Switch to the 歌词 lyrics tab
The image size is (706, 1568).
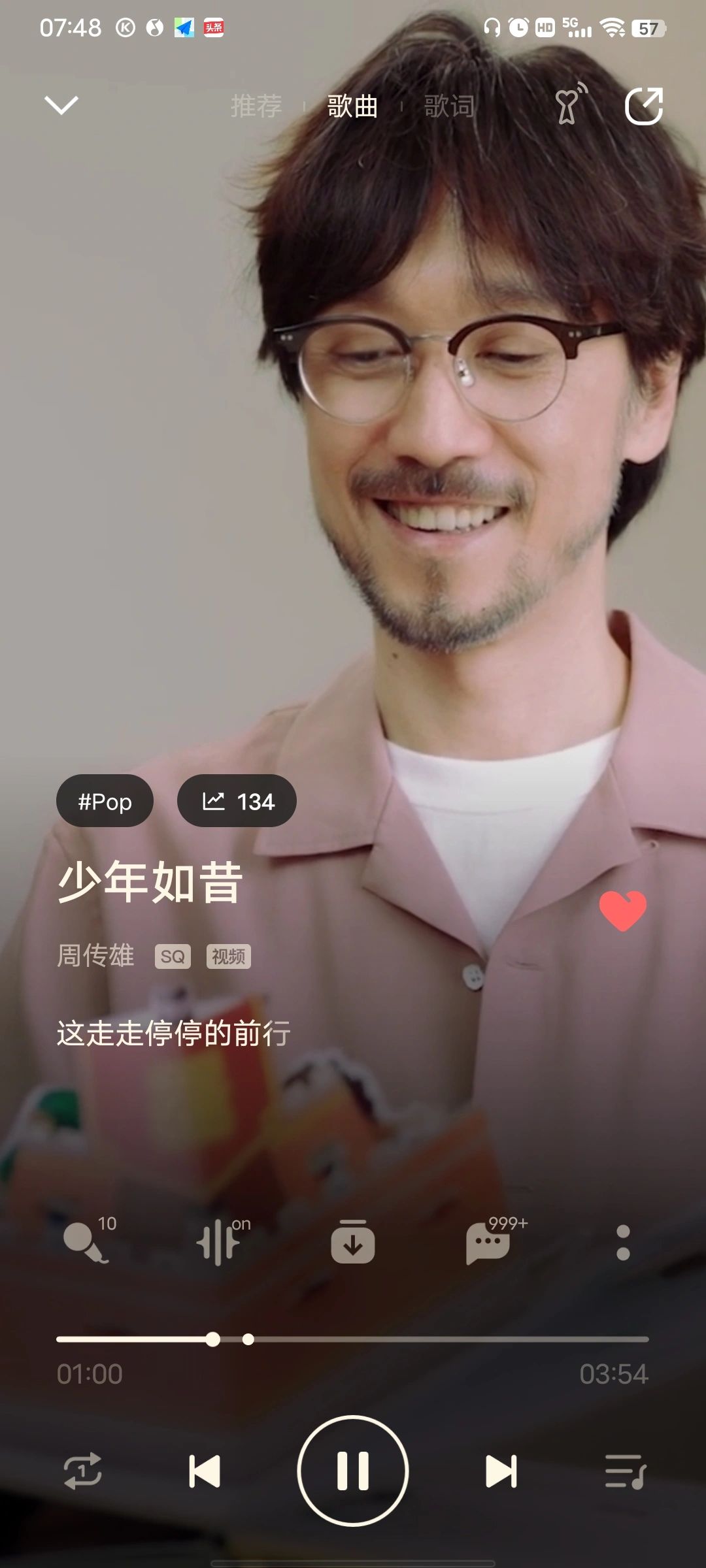449,106
